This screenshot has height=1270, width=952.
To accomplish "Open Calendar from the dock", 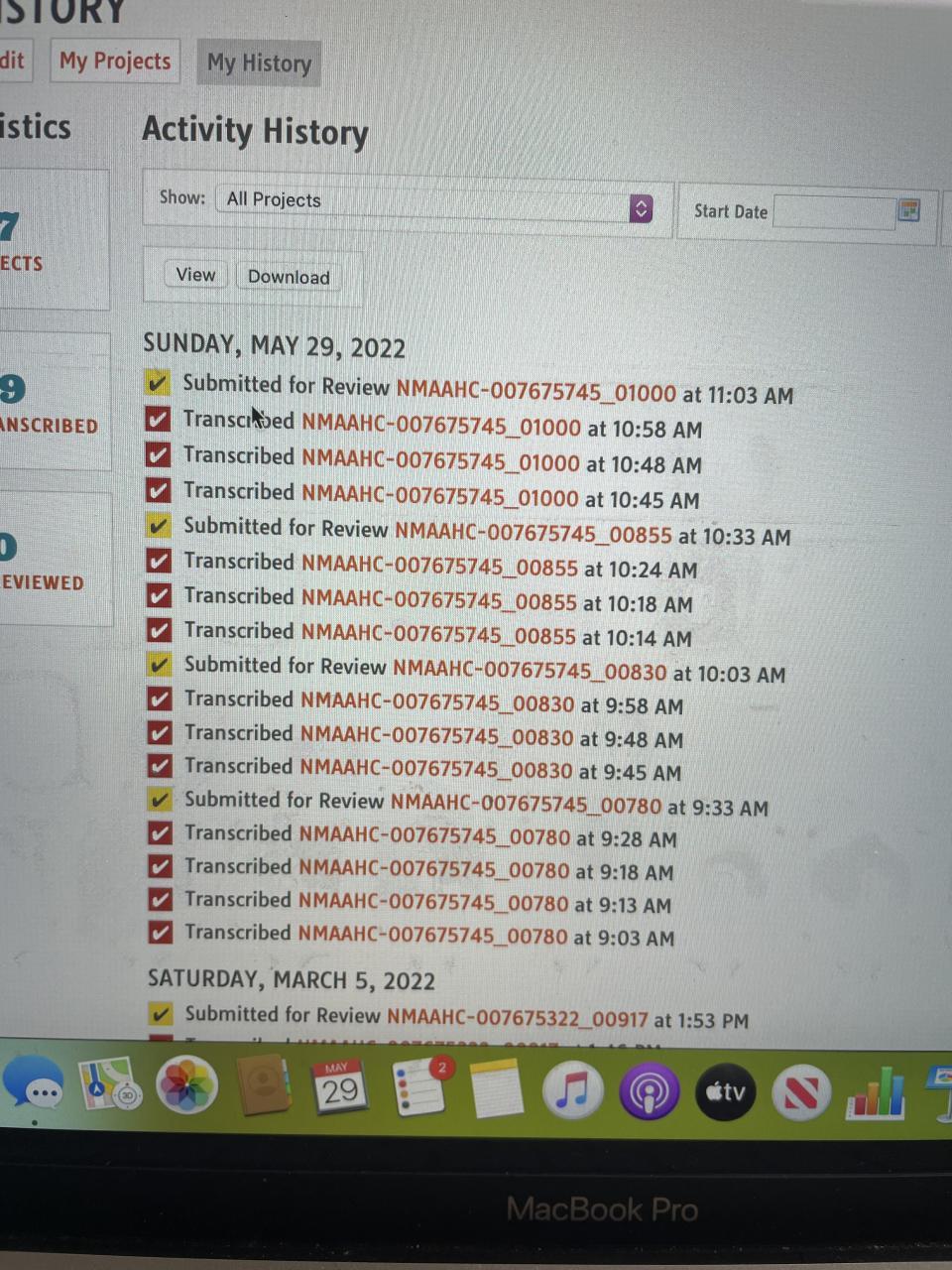I will click(338, 1088).
